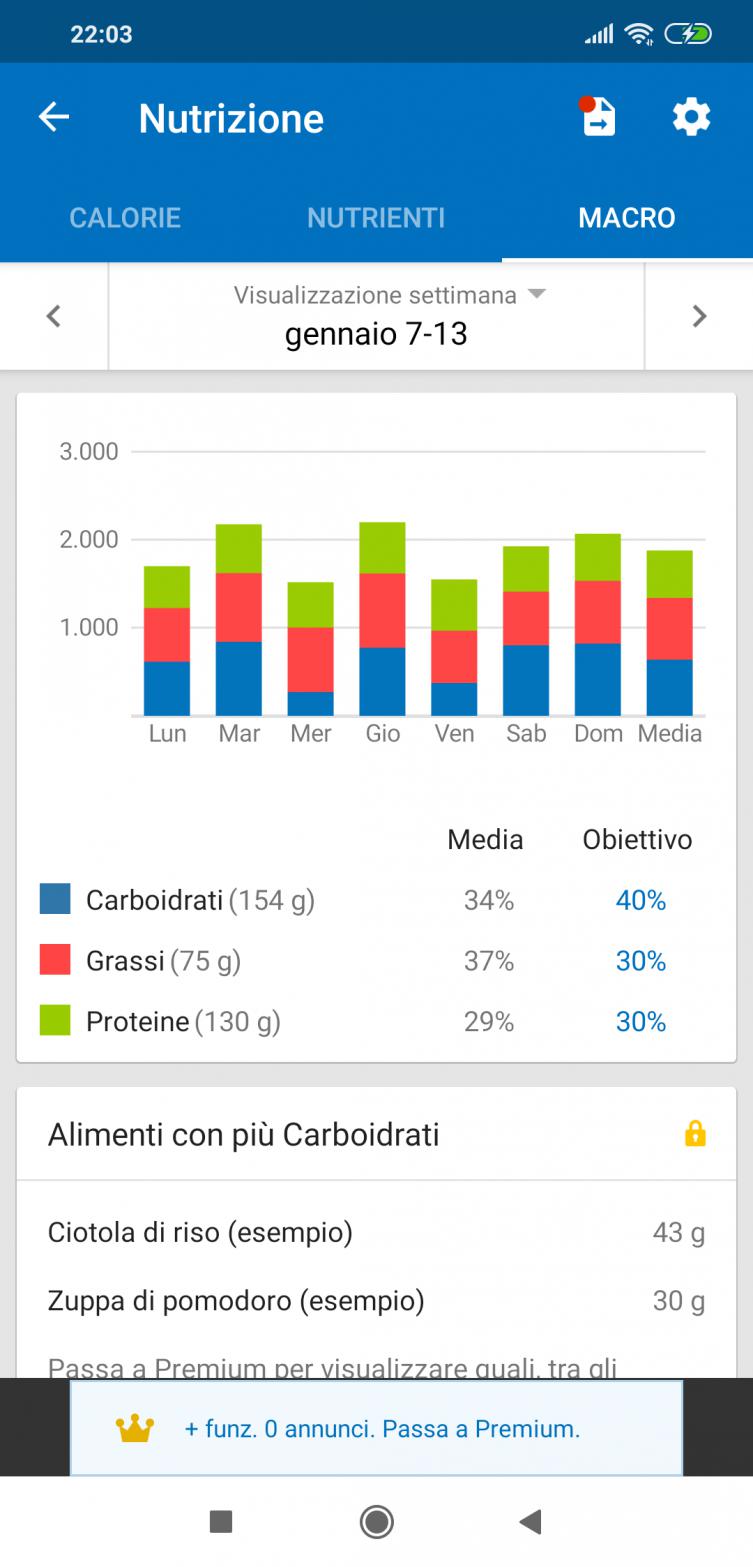753x1567 pixels.
Task: Open the Passa a Premium banner
Action: (376, 1428)
